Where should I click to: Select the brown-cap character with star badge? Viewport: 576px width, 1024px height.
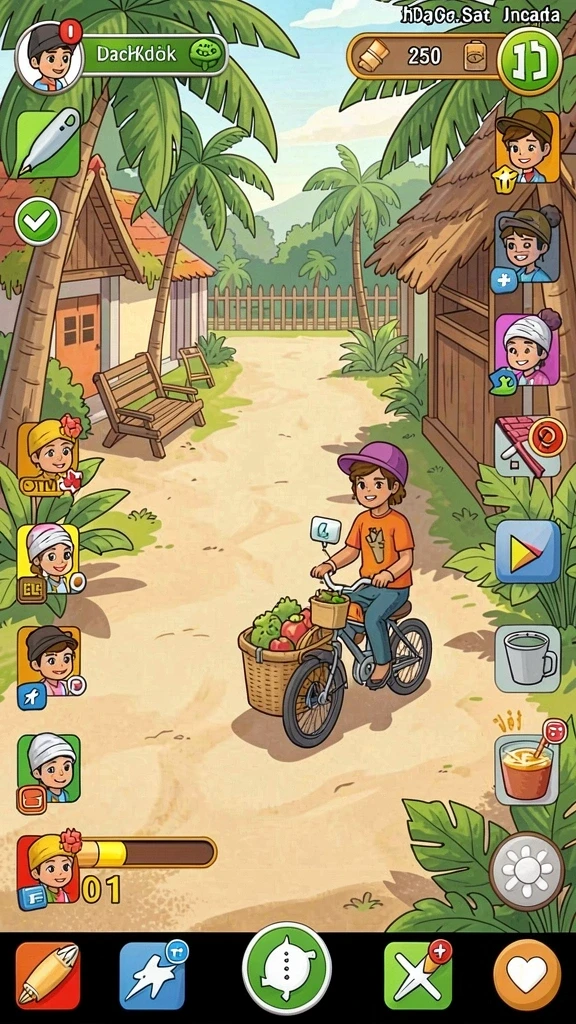point(526,148)
